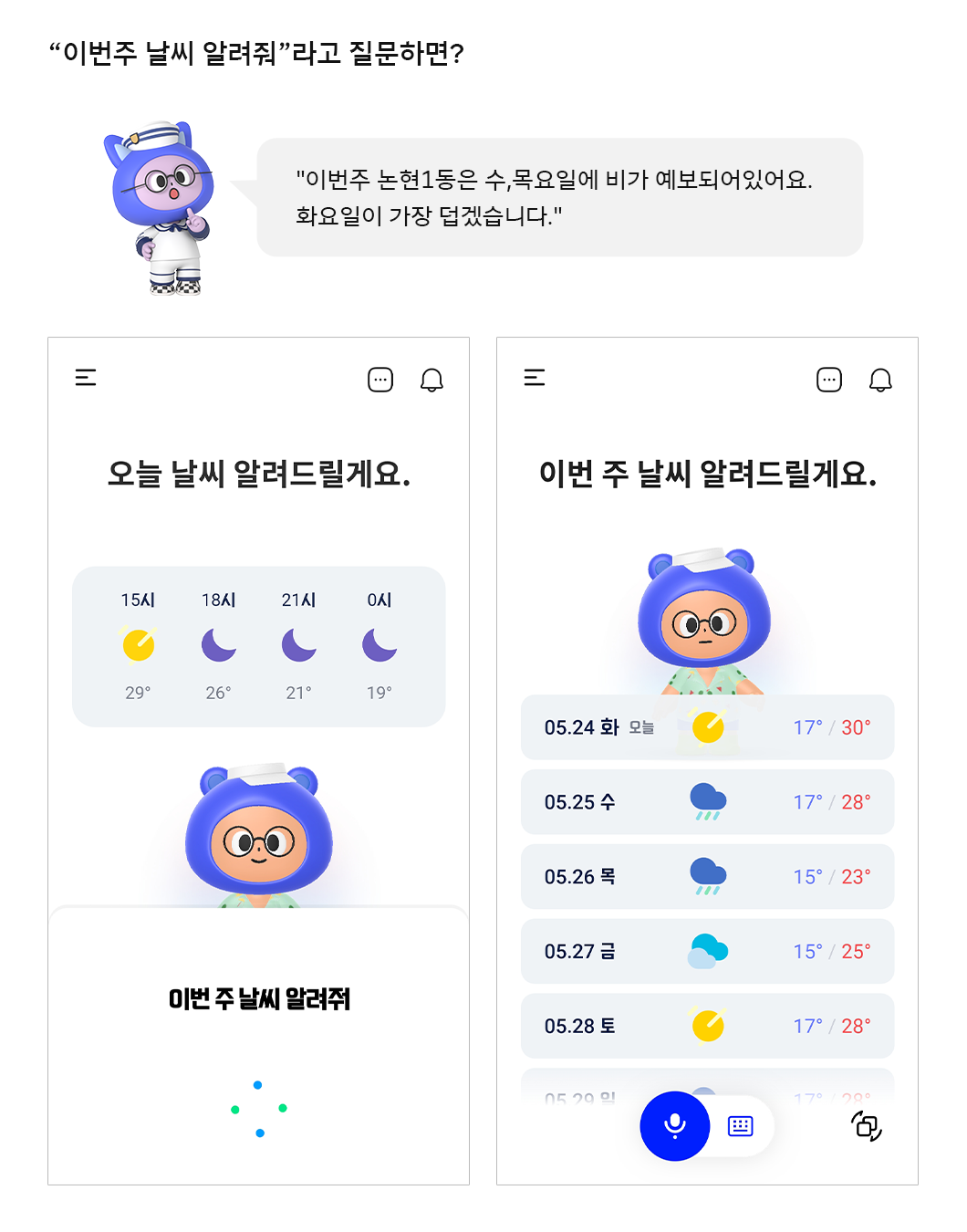The height and width of the screenshot is (1232, 967).
Task: Open the notification bell on the left screen
Action: click(x=432, y=380)
